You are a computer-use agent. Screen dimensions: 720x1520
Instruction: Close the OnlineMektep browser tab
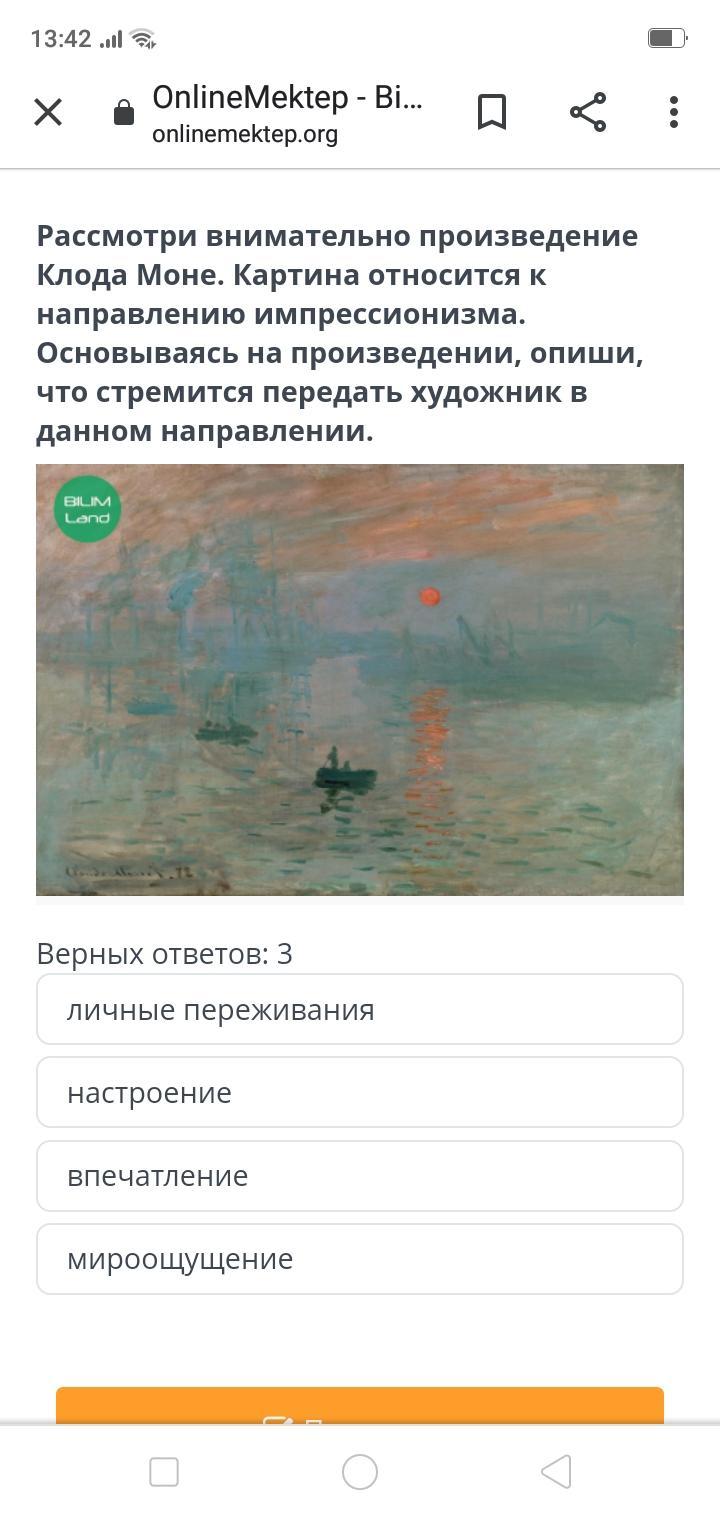coord(48,112)
